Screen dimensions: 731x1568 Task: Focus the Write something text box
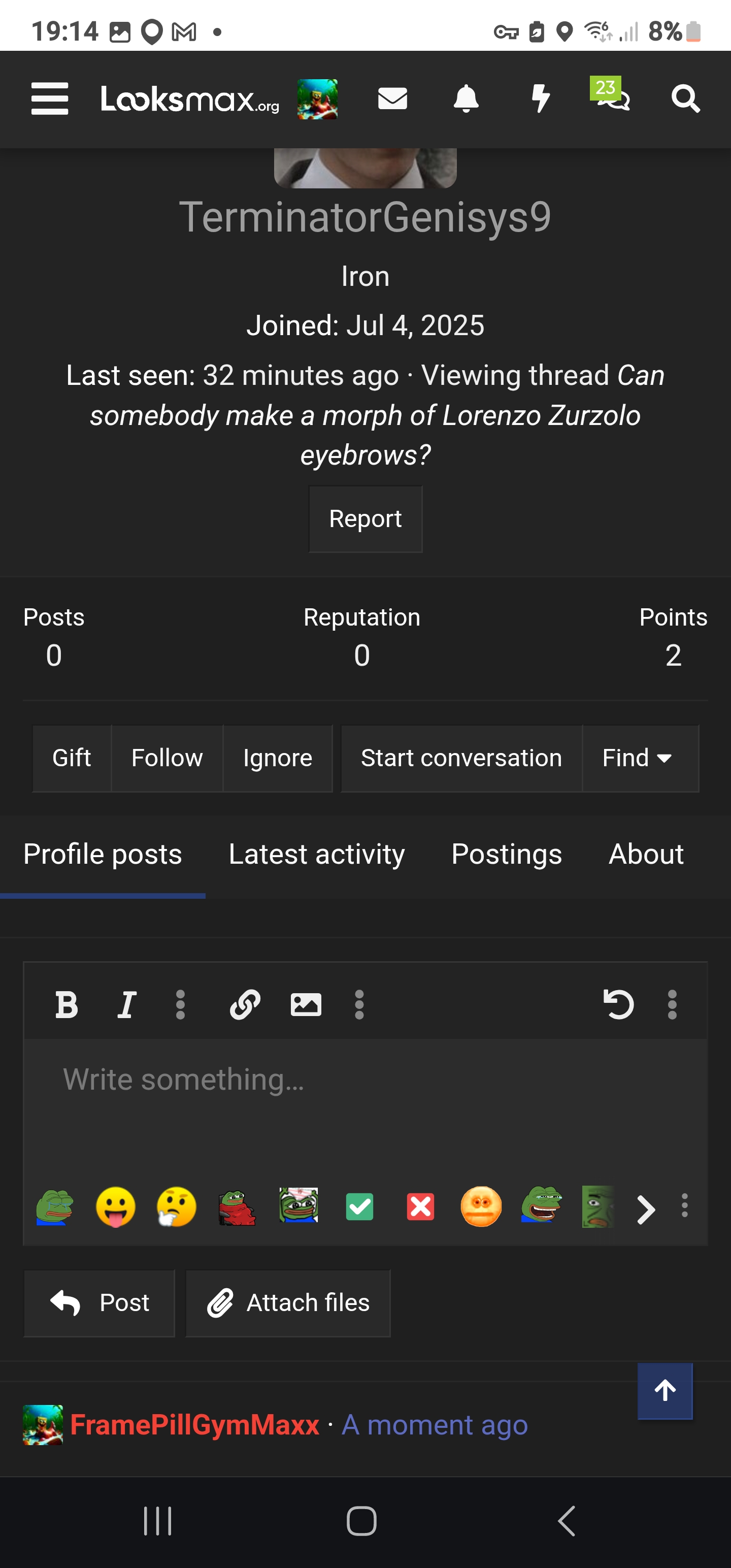tap(365, 1096)
